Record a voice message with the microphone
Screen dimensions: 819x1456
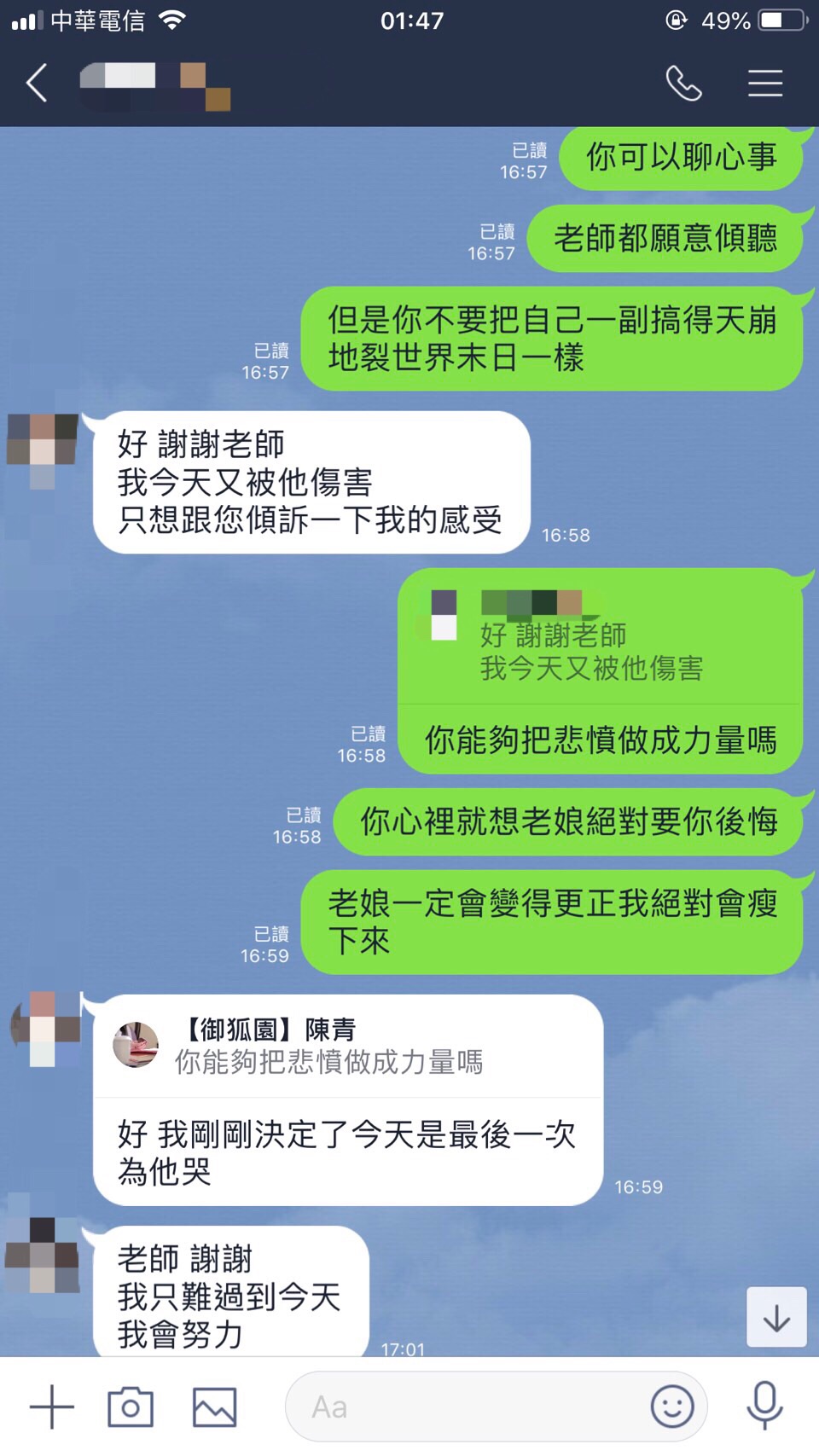tap(764, 1405)
